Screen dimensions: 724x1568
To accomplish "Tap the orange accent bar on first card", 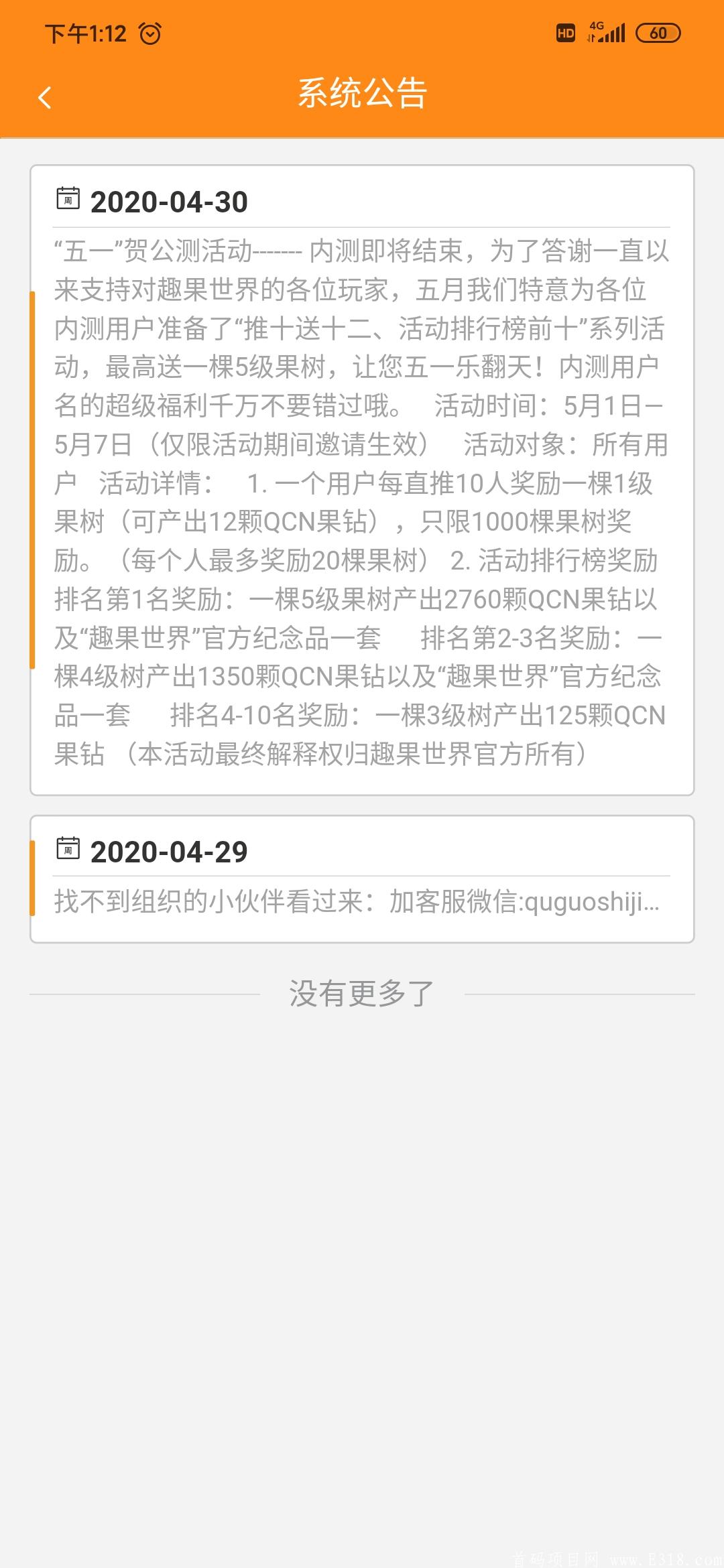I will point(34,479).
